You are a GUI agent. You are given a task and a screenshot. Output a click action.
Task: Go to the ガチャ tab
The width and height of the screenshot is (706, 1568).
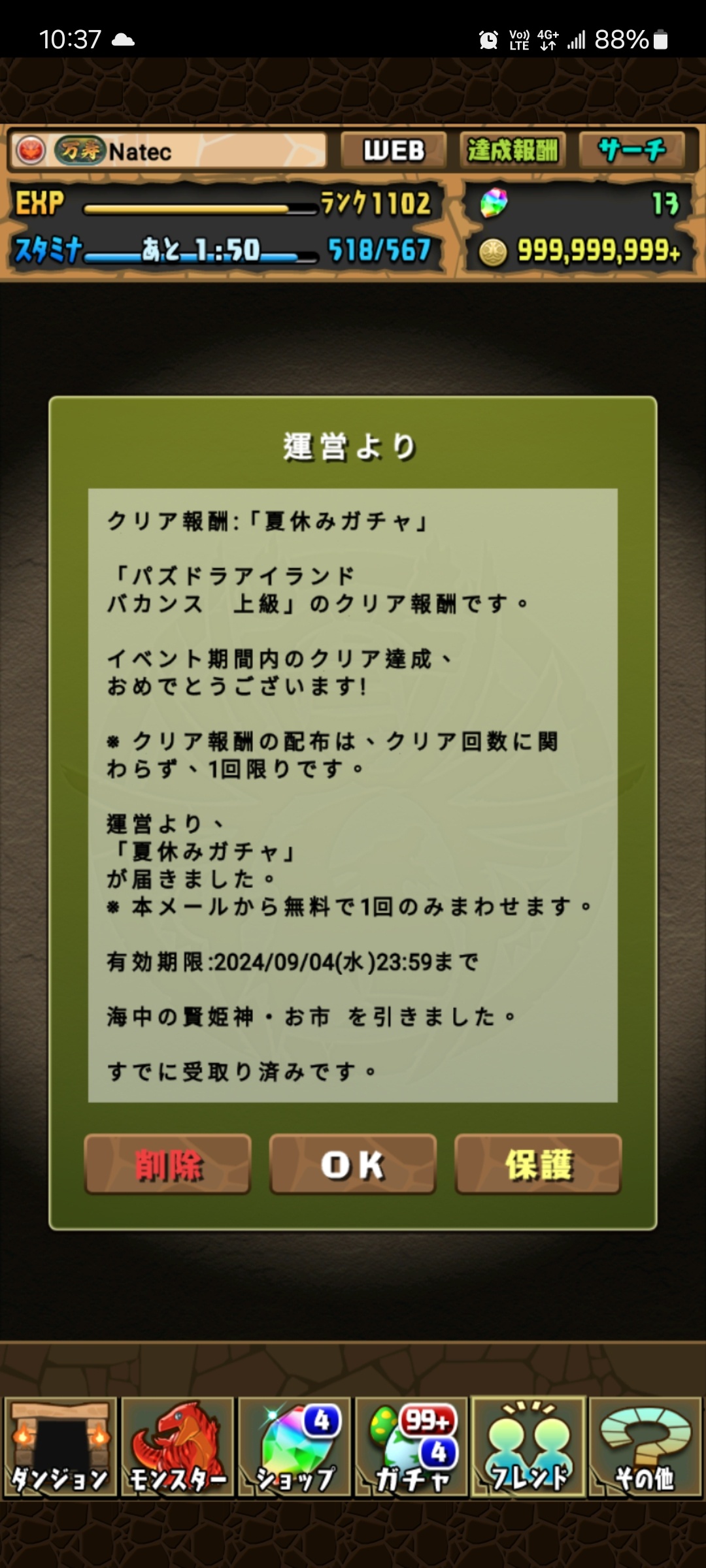point(412,1447)
